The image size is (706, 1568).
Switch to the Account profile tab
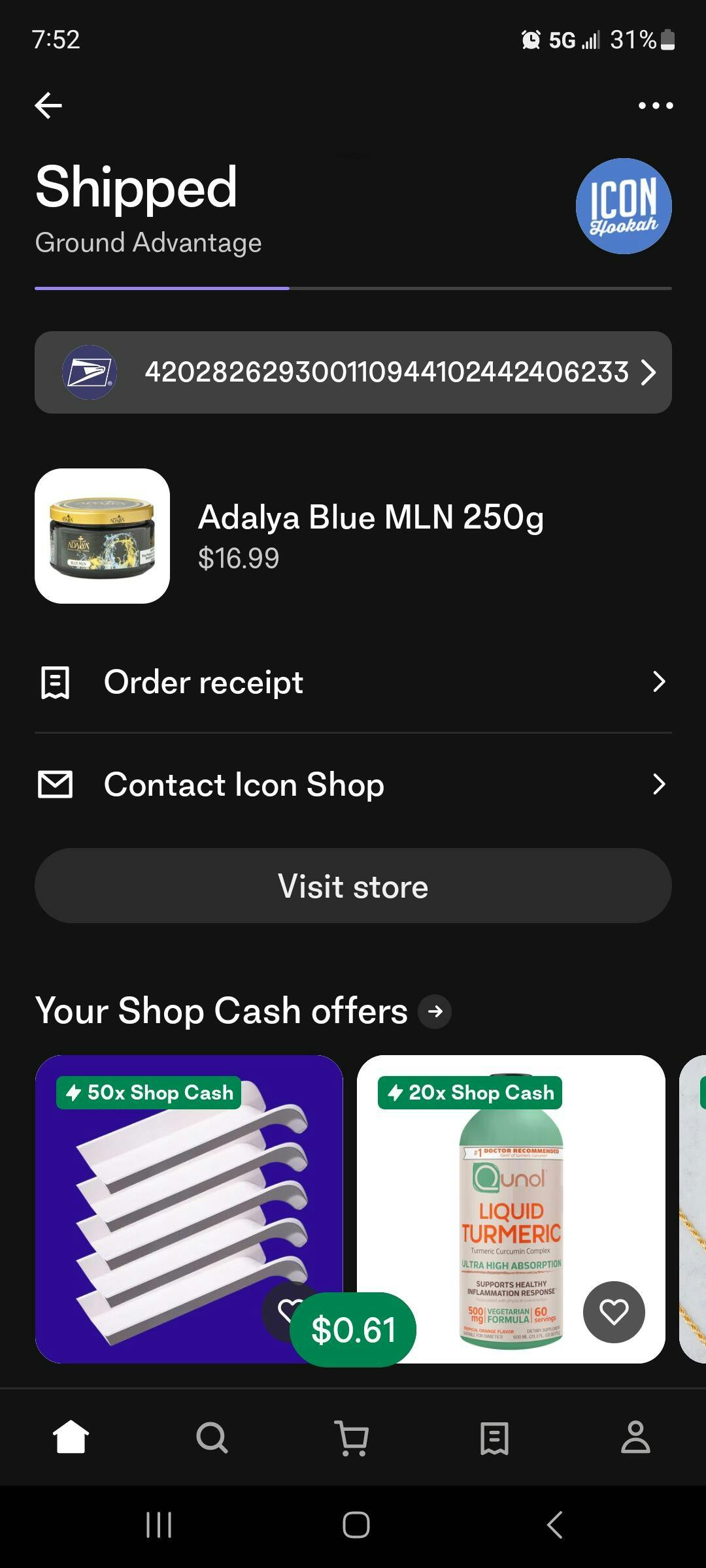tap(635, 1437)
